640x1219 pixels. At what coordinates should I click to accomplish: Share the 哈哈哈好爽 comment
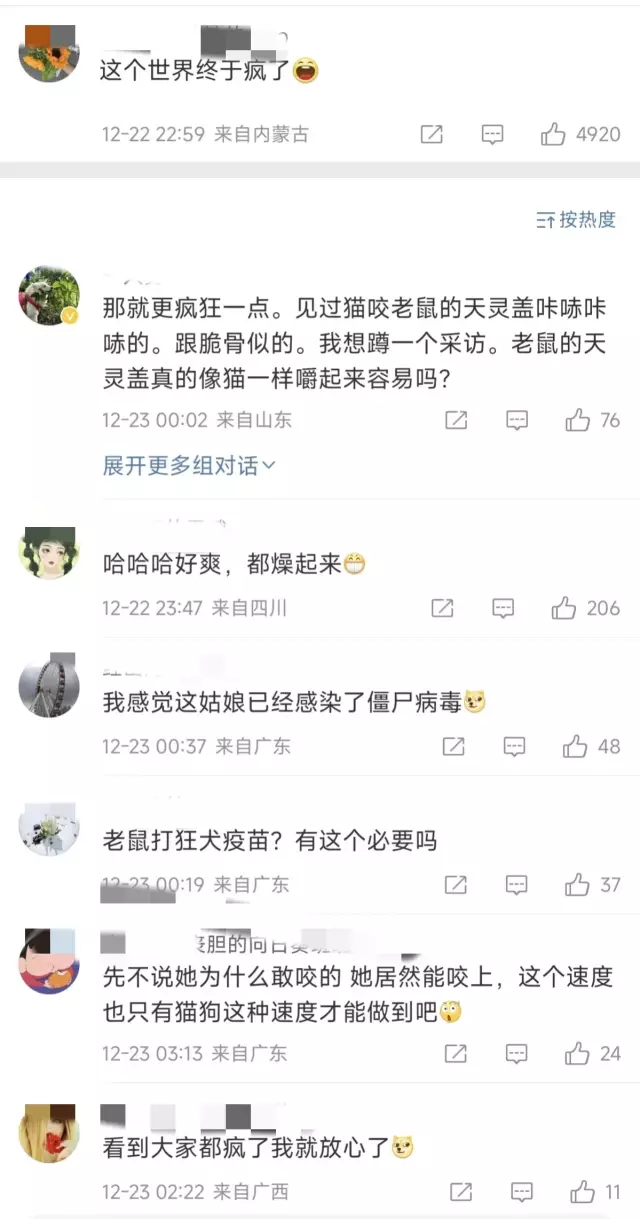[442, 607]
